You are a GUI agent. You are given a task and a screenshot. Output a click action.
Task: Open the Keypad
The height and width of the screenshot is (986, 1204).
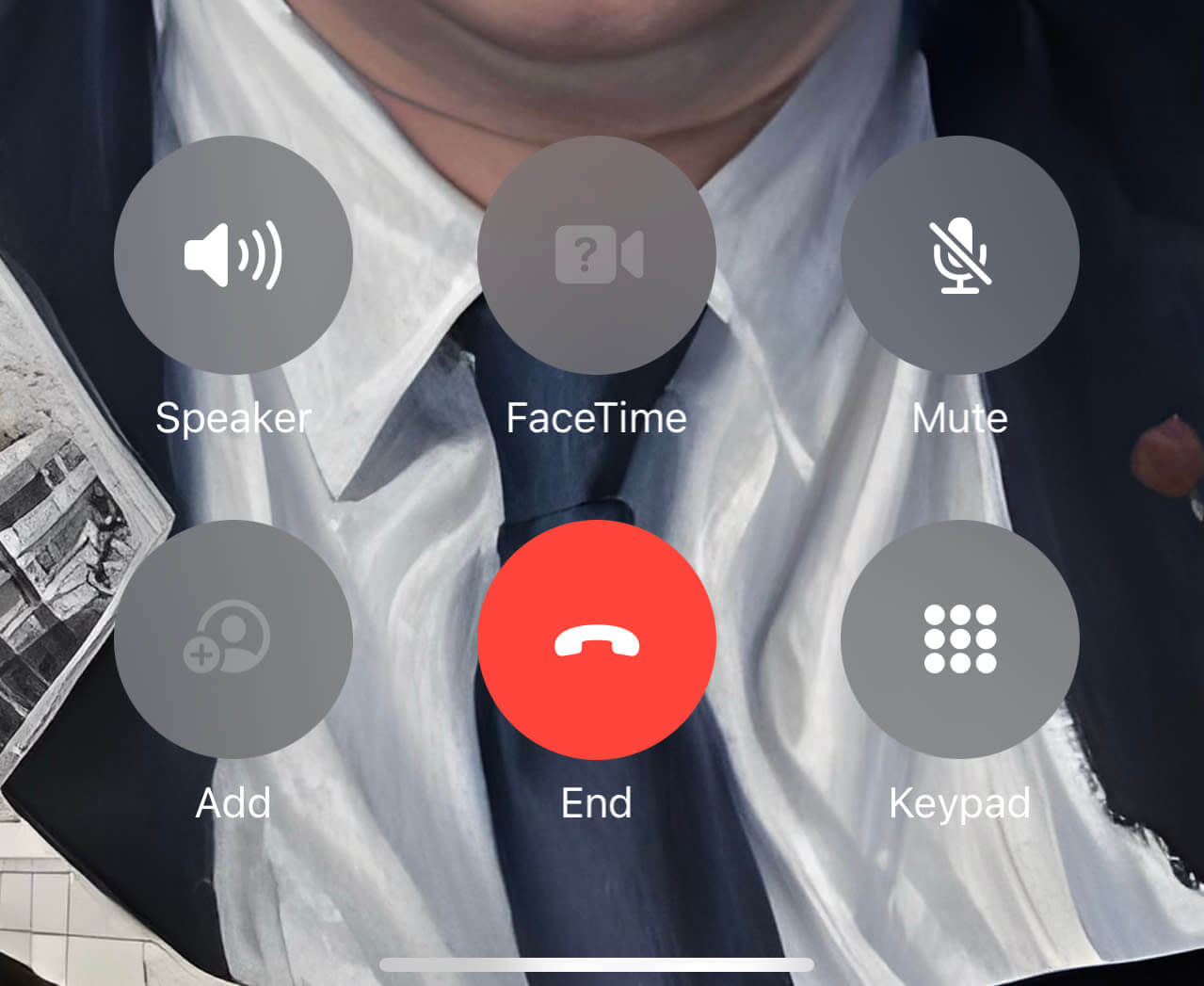point(959,639)
